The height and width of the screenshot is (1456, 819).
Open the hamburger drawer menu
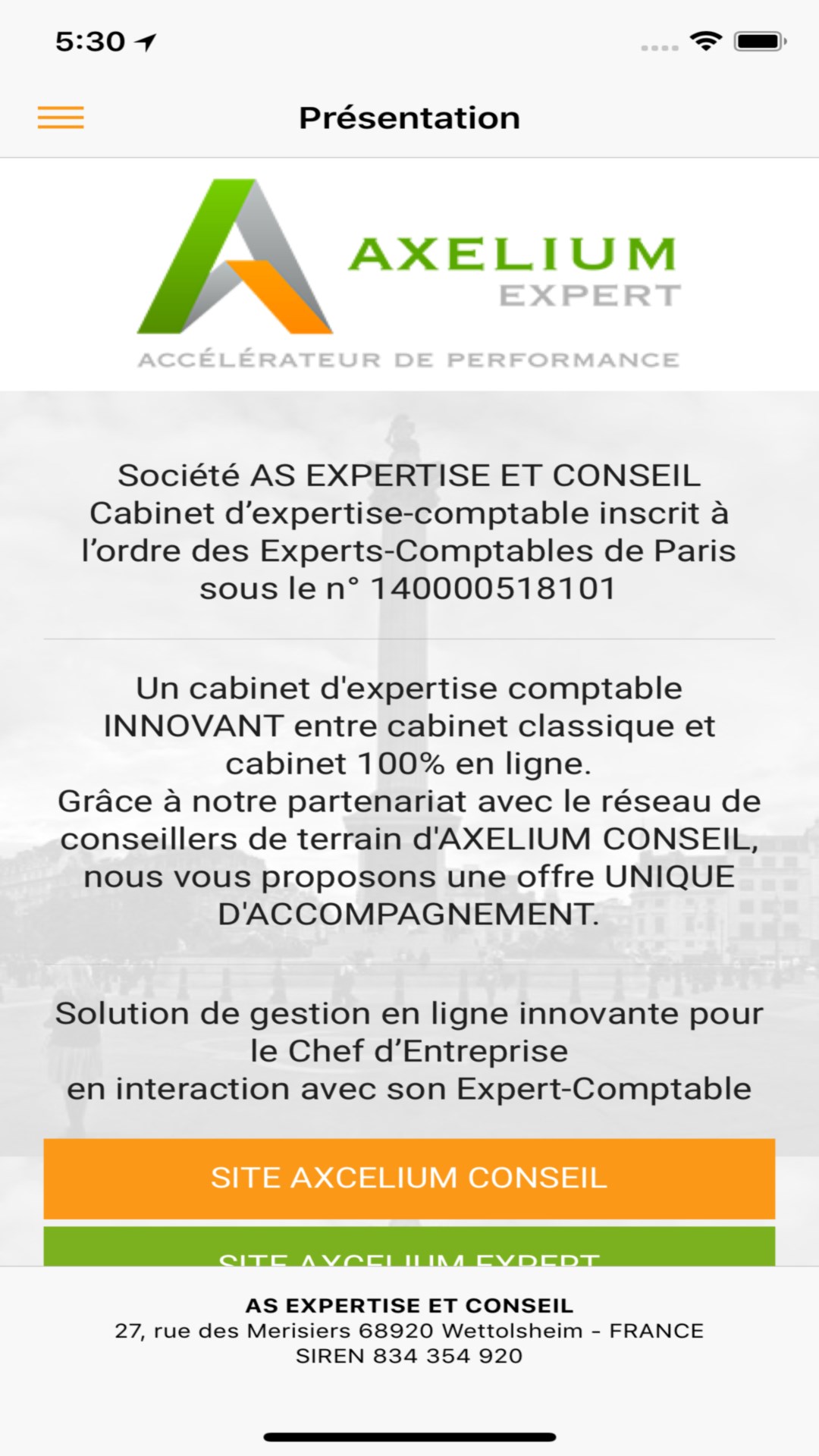[x=61, y=118]
